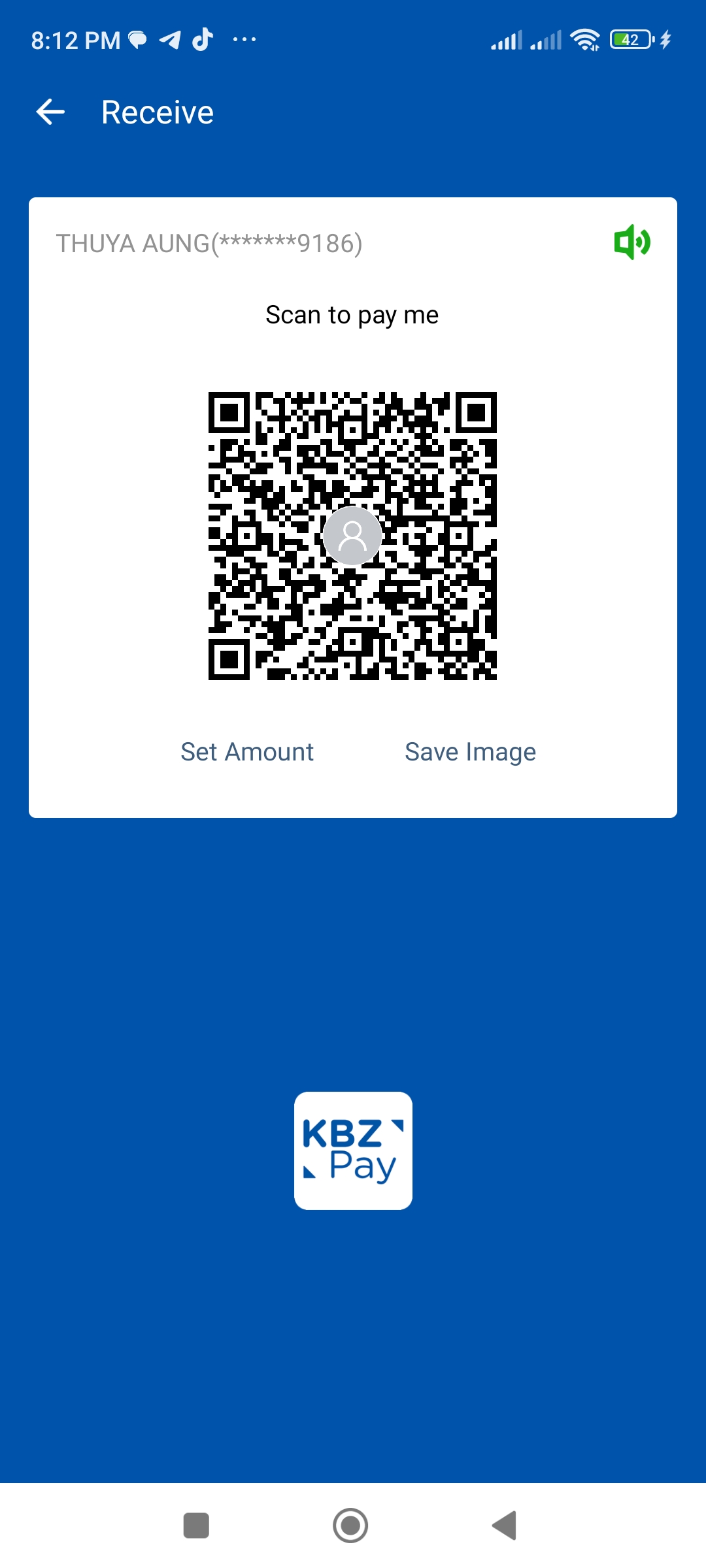Save the QR code image
Screen dimensions: 706x1568
[x=470, y=752]
